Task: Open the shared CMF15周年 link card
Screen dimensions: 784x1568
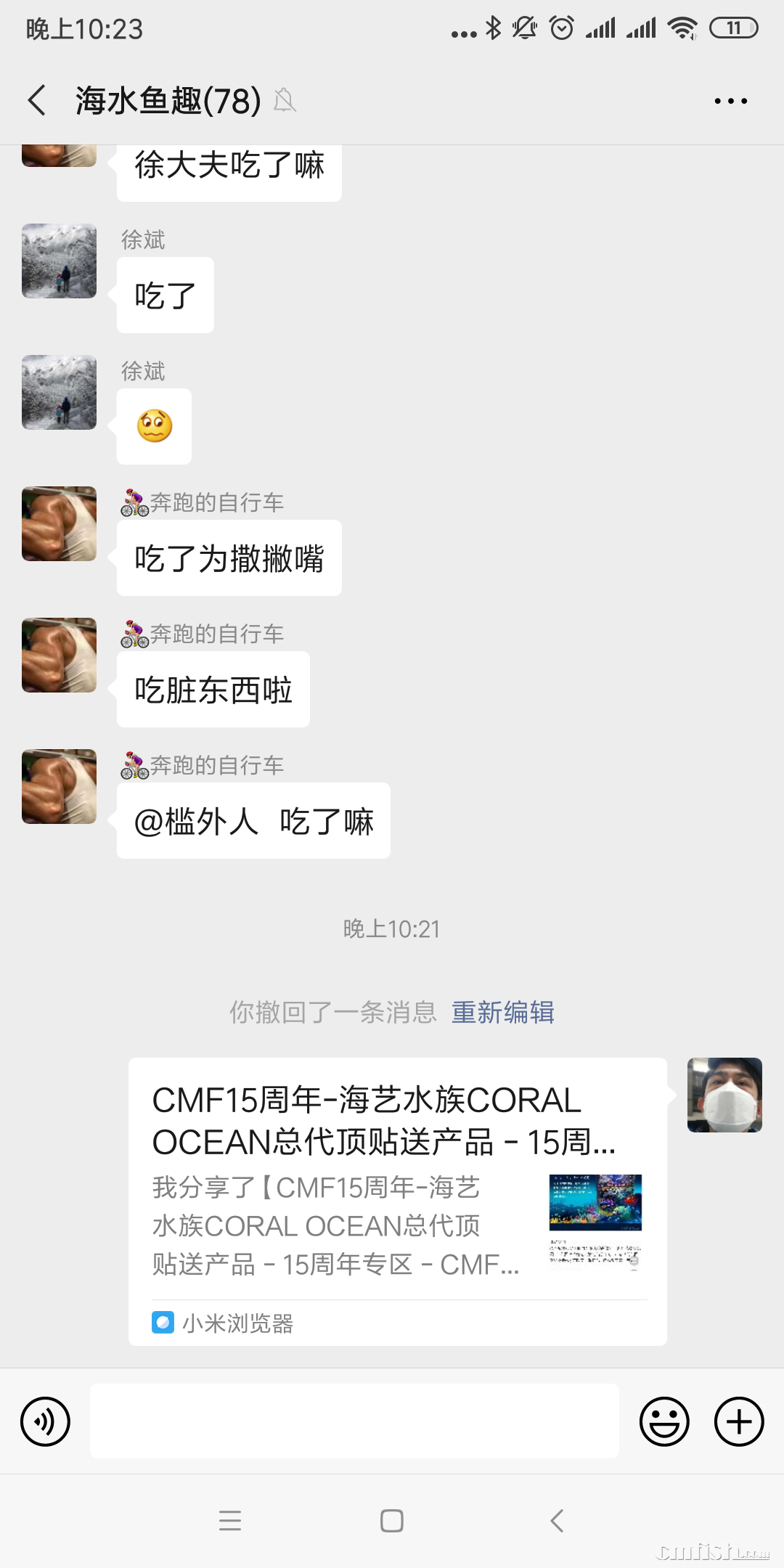Action: (397, 1201)
